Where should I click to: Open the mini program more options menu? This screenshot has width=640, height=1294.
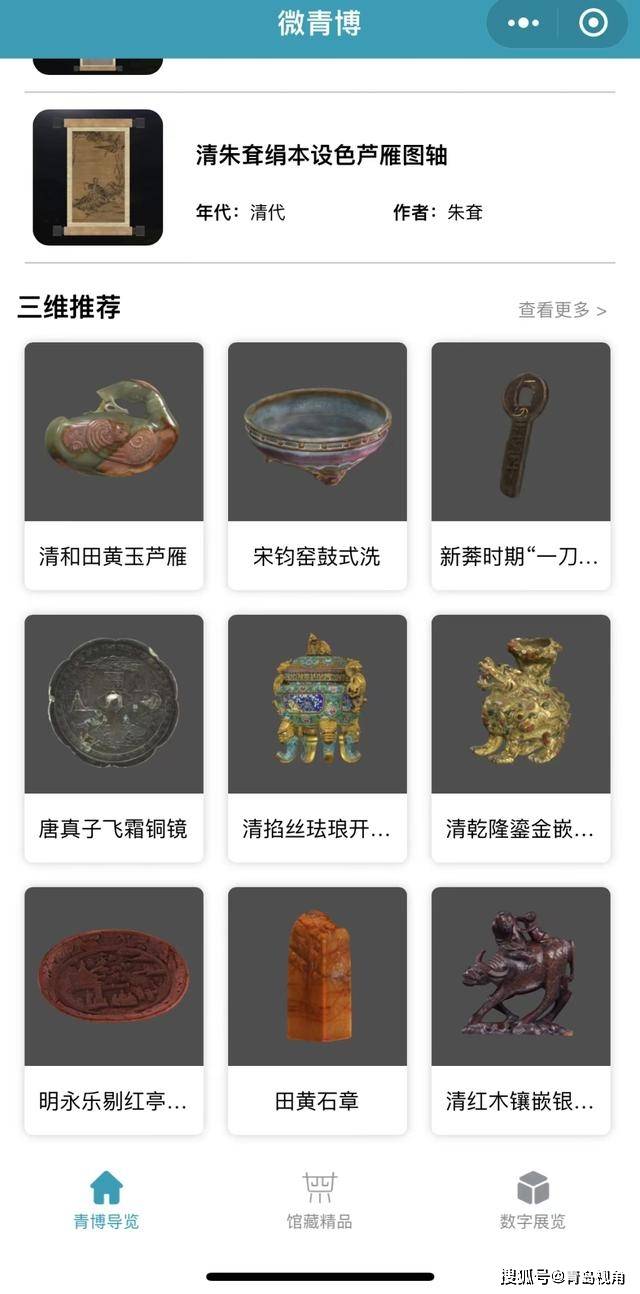coord(523,23)
